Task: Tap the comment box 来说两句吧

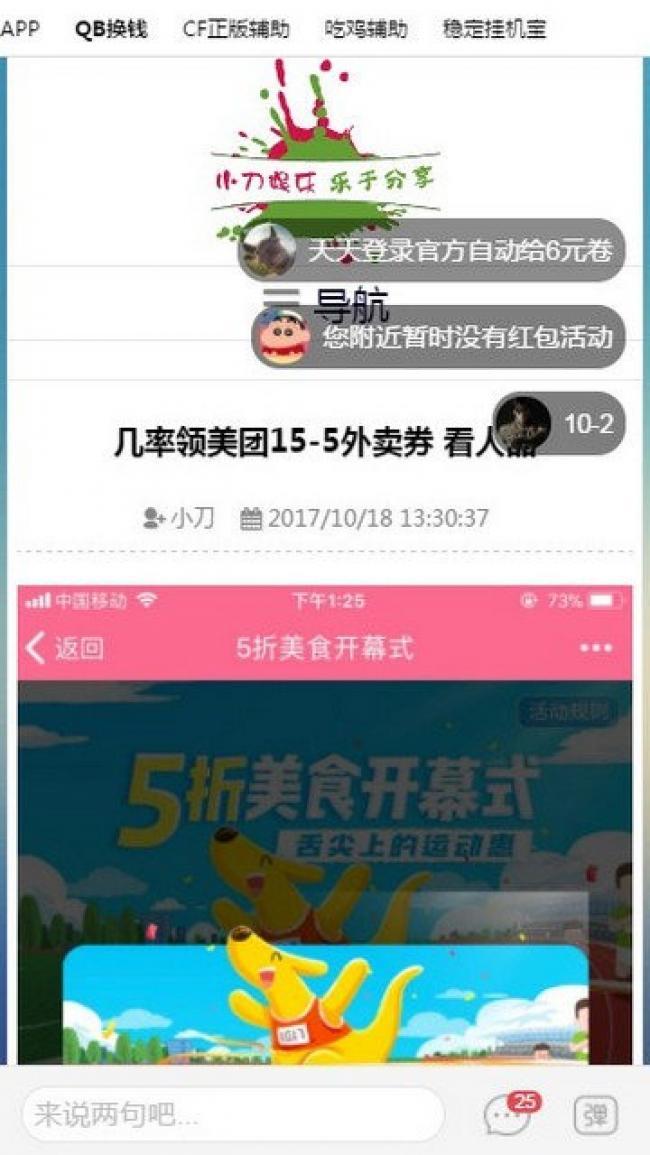Action: (x=232, y=1114)
